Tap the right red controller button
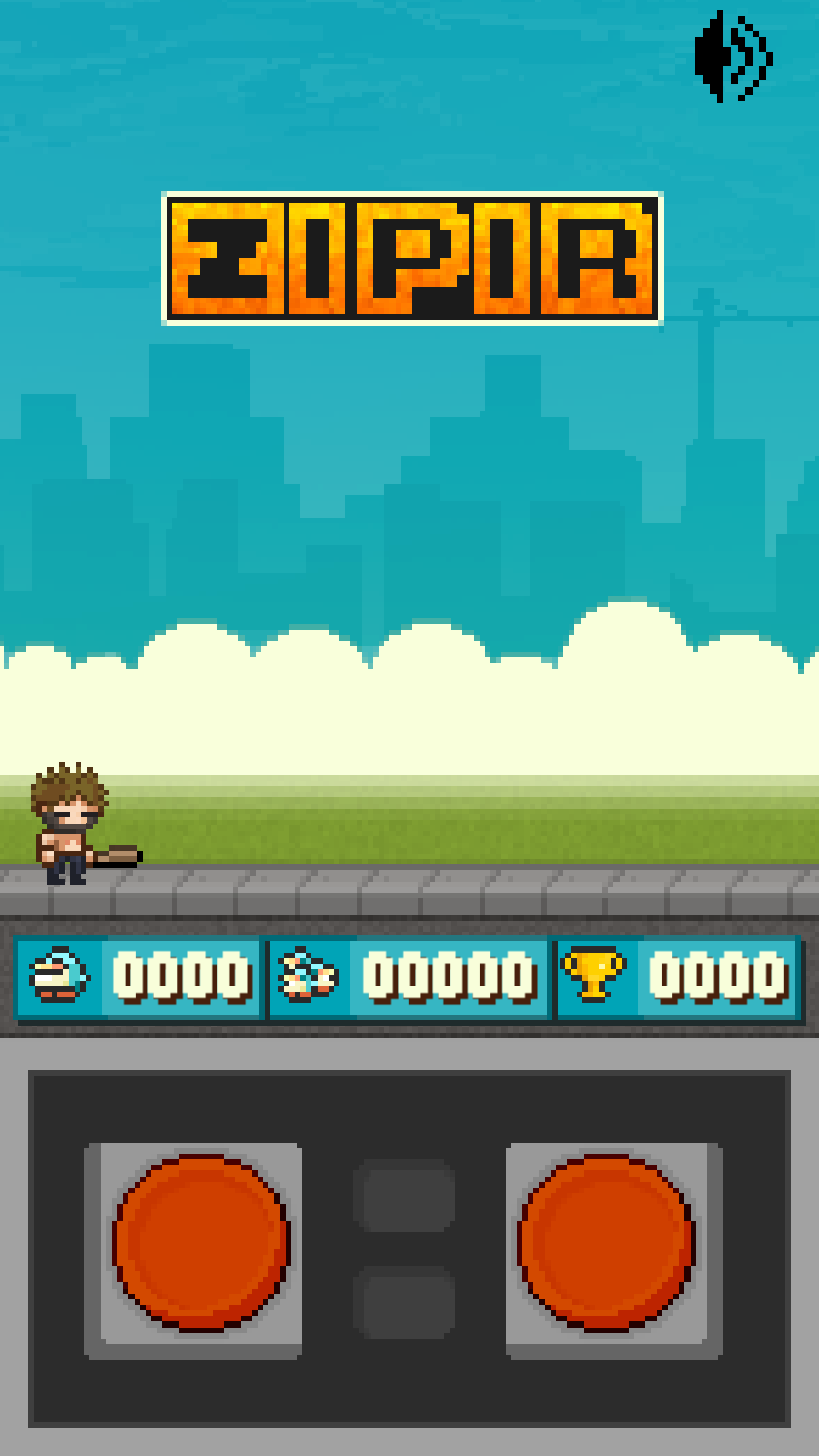Viewport: 819px width, 1456px height. 606,1242
